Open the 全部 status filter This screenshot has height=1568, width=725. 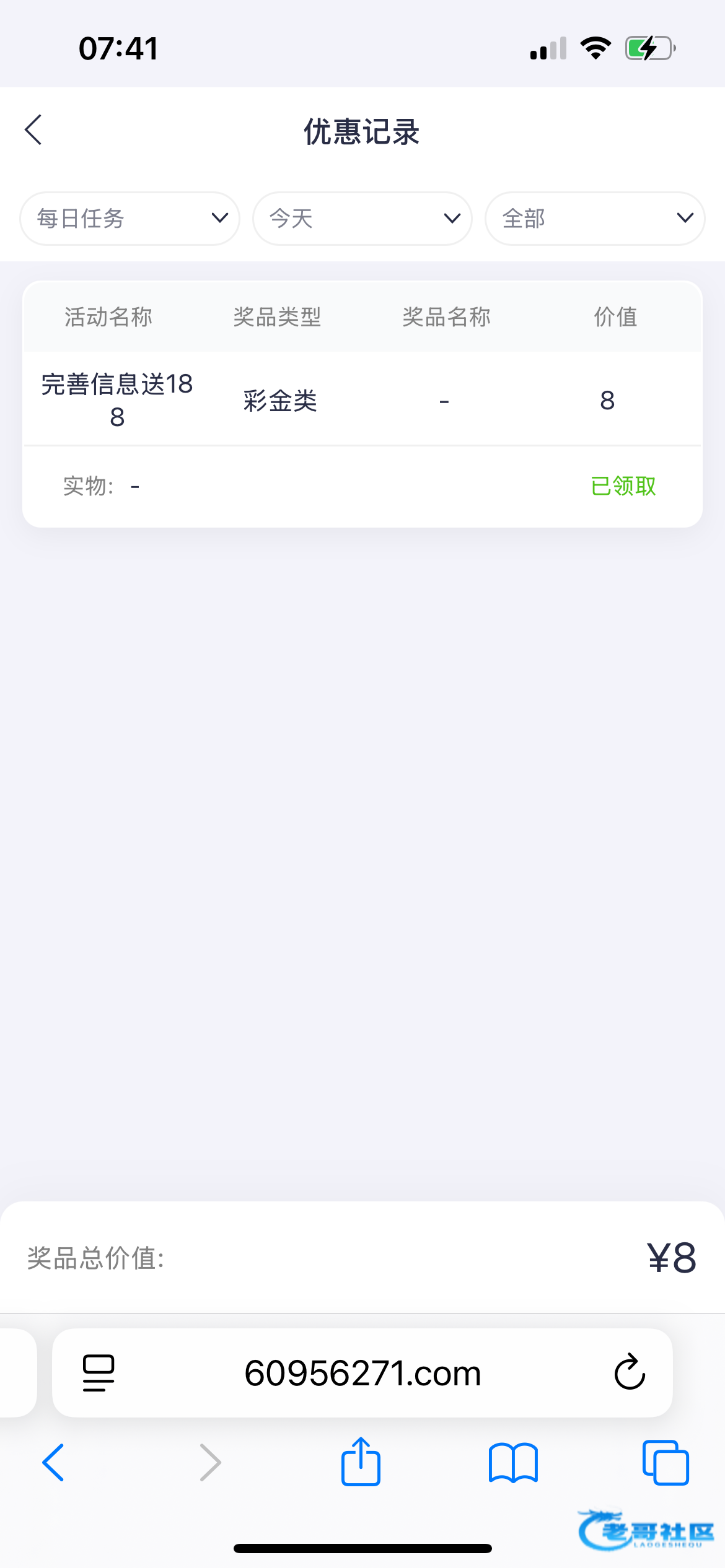pyautogui.click(x=595, y=219)
